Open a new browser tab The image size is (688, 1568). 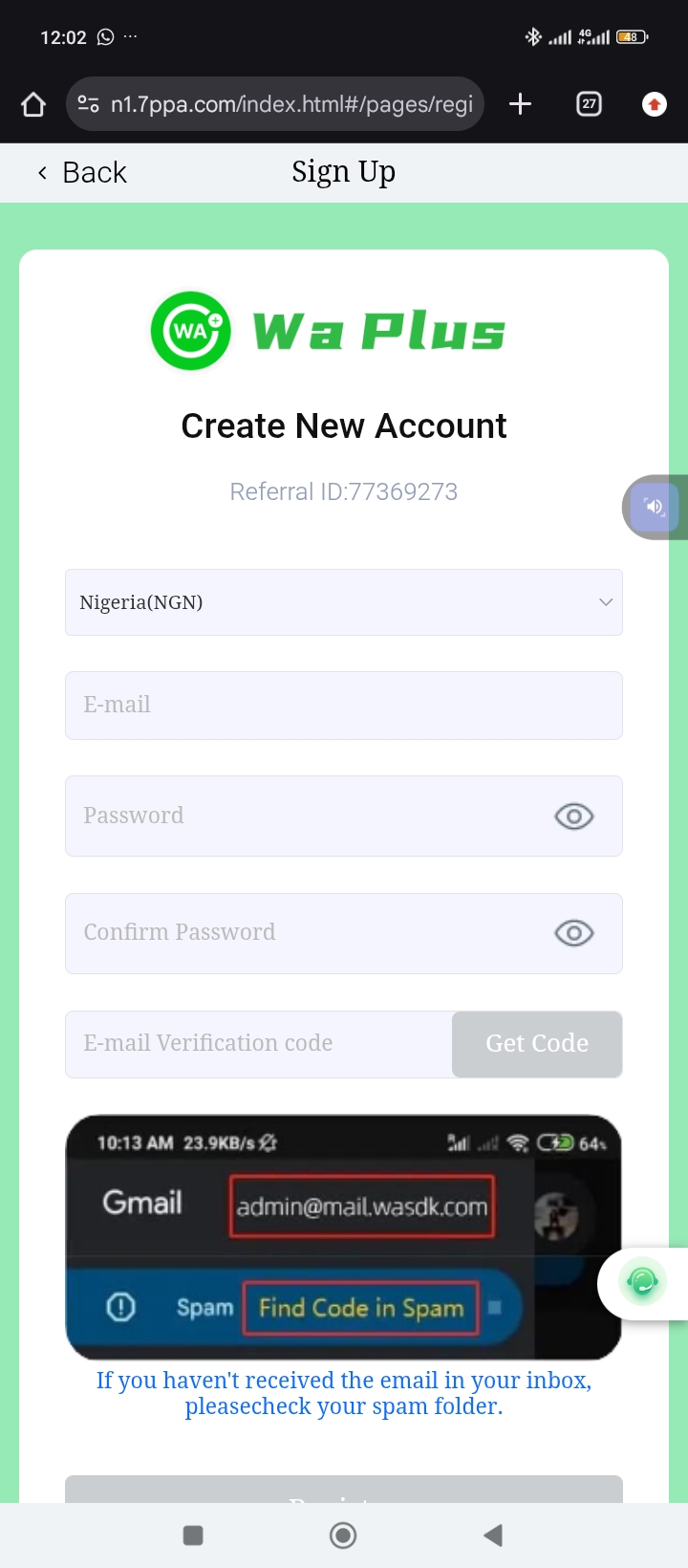click(x=520, y=104)
